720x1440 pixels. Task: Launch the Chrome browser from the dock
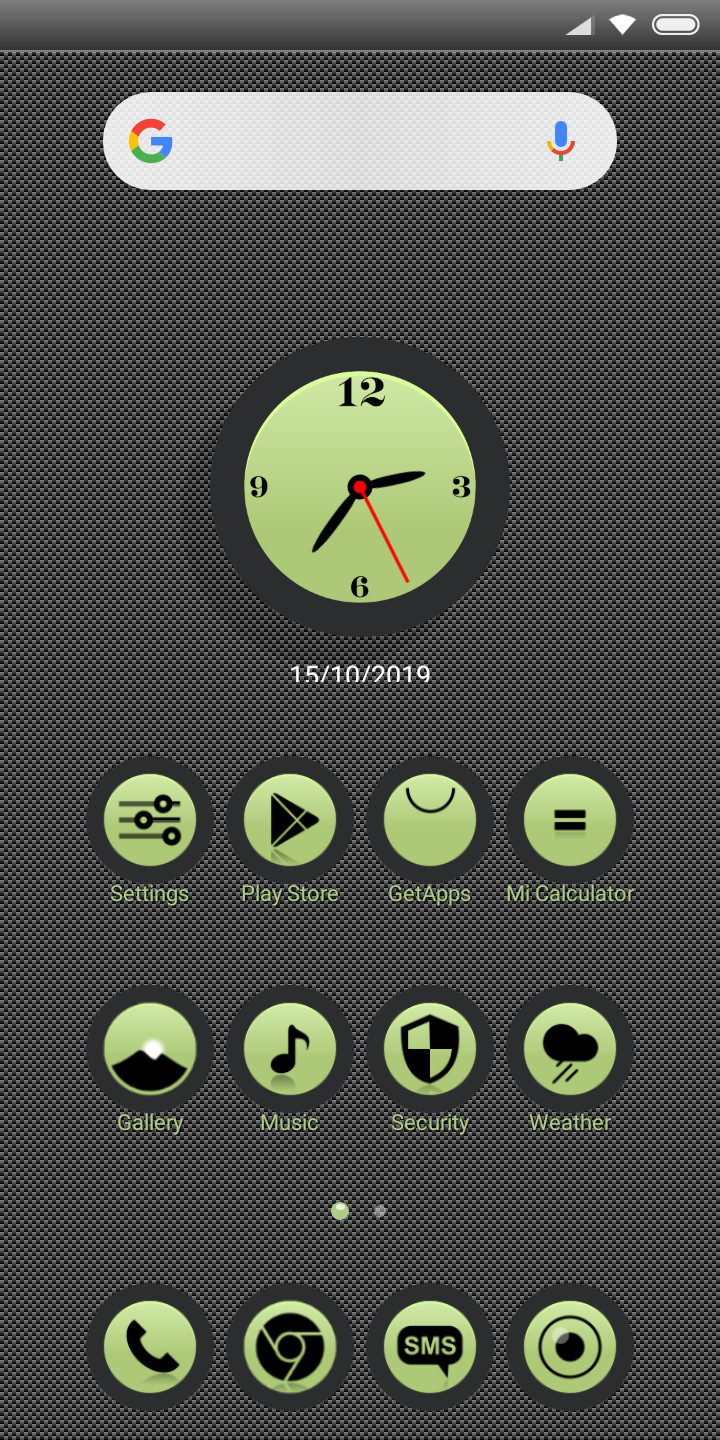pyautogui.click(x=290, y=1347)
